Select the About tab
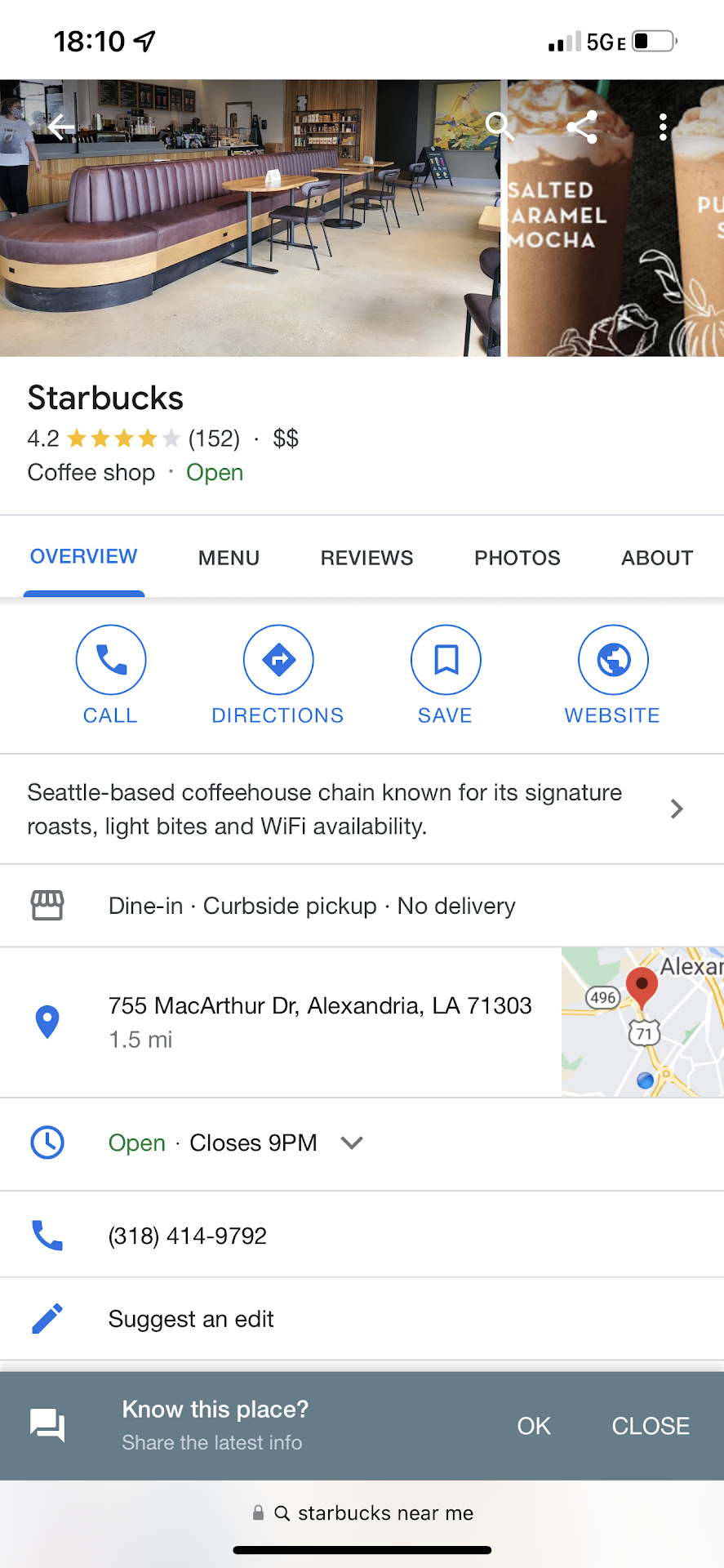The image size is (724, 1568). click(x=657, y=558)
